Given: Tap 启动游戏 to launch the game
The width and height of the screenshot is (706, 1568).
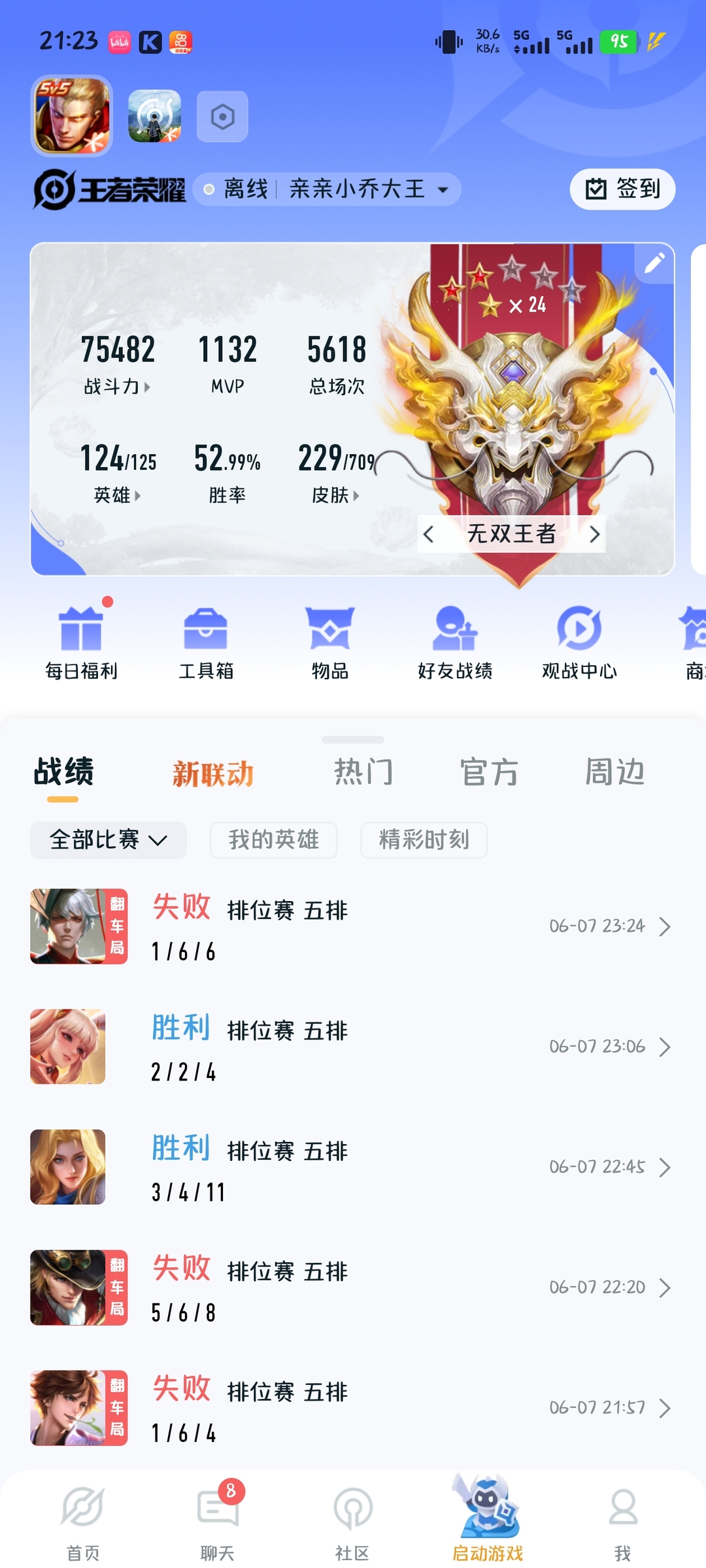Looking at the screenshot, I should pos(488,1521).
